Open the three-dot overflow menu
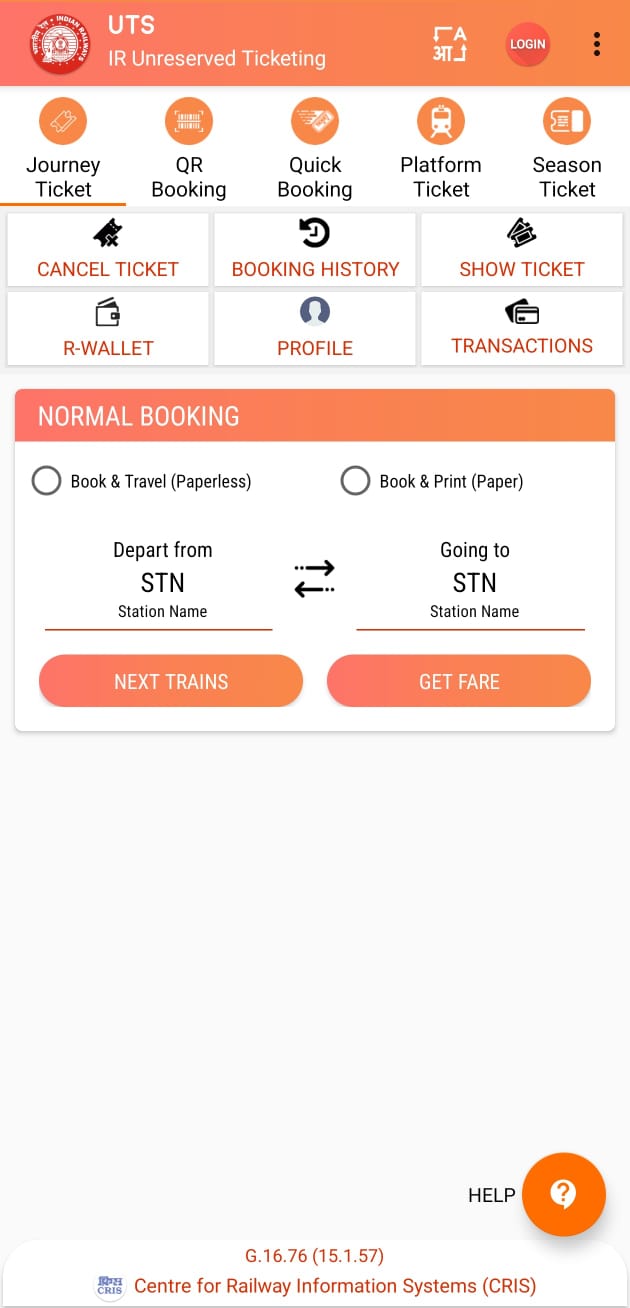Viewport: 630px width, 1308px height. pyautogui.click(x=596, y=44)
